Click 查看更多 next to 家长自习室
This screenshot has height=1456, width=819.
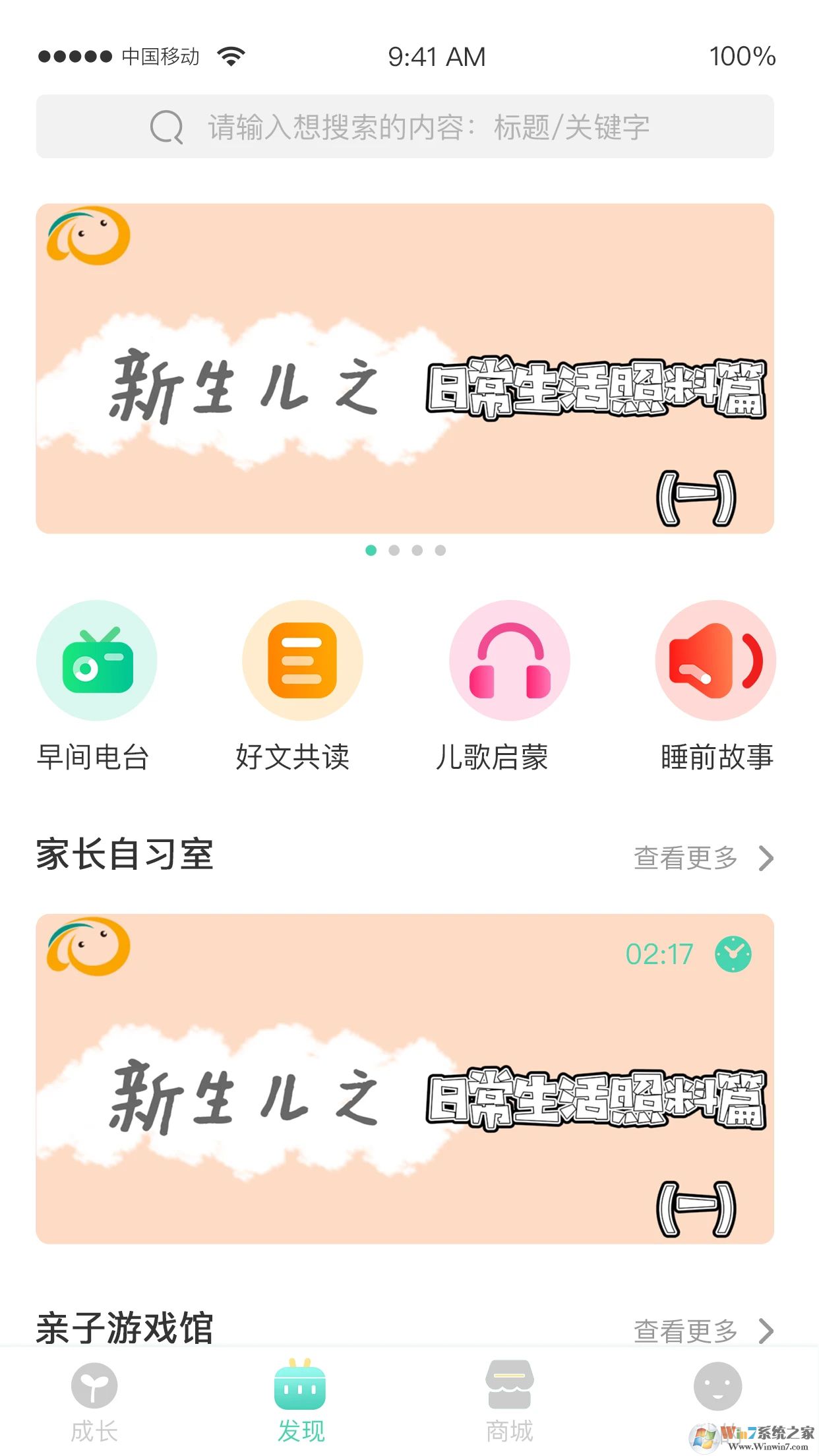(684, 857)
